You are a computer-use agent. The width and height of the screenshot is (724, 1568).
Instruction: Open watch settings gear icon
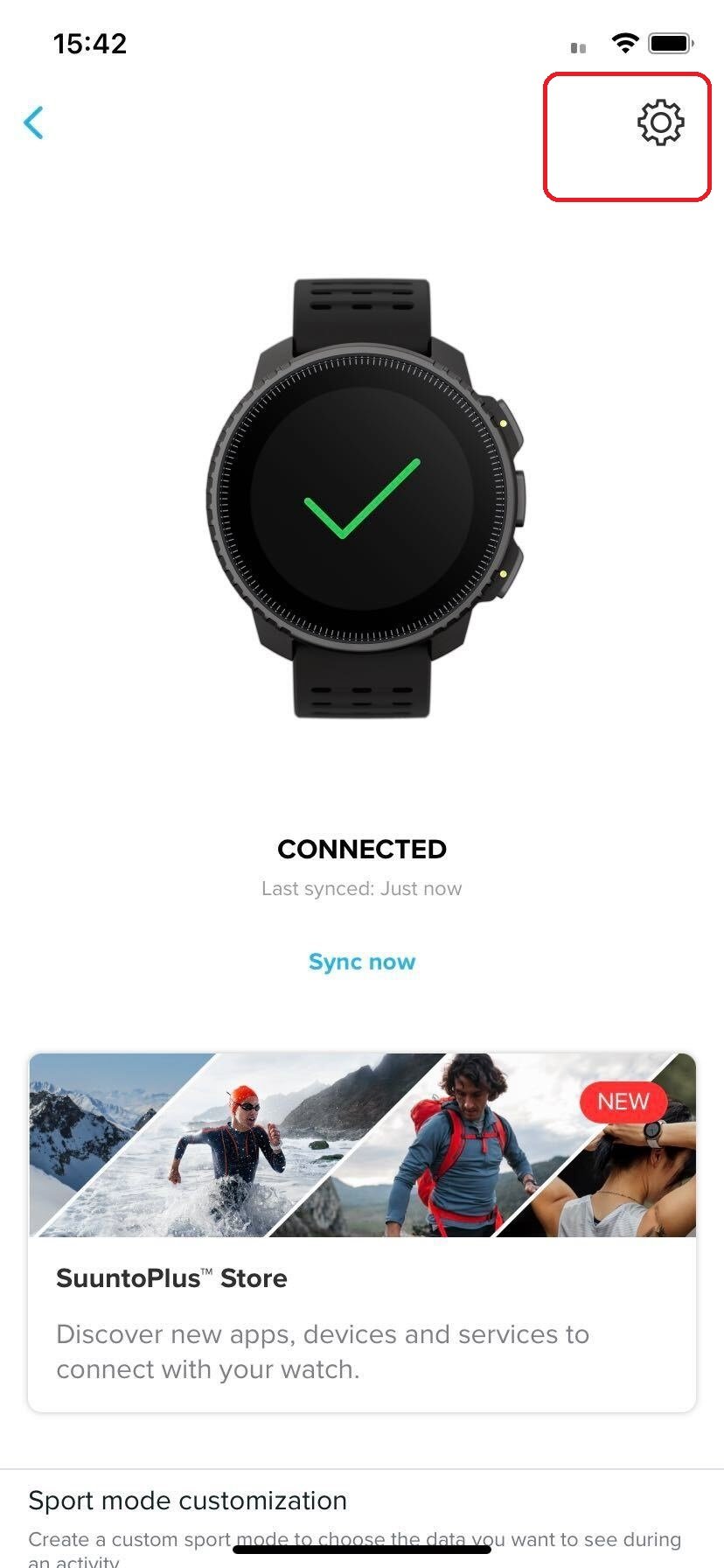click(x=660, y=122)
